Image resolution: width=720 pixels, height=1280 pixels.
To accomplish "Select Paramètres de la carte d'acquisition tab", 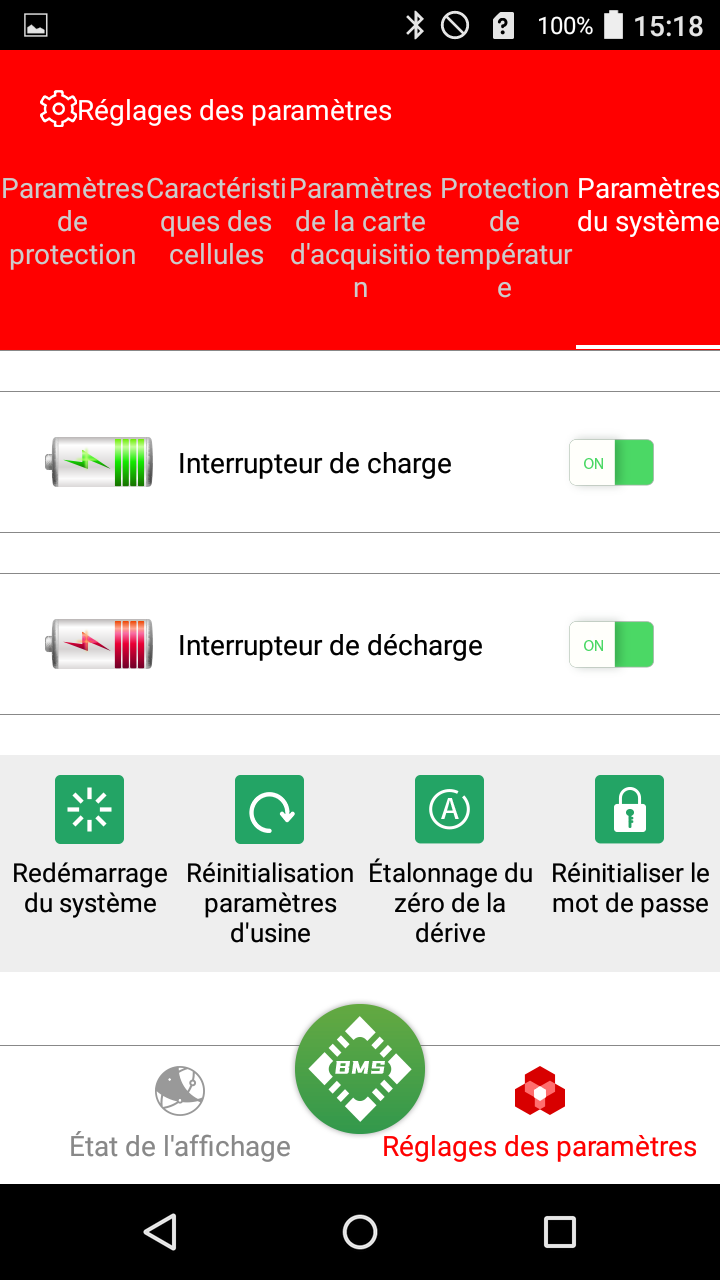I will (360, 238).
